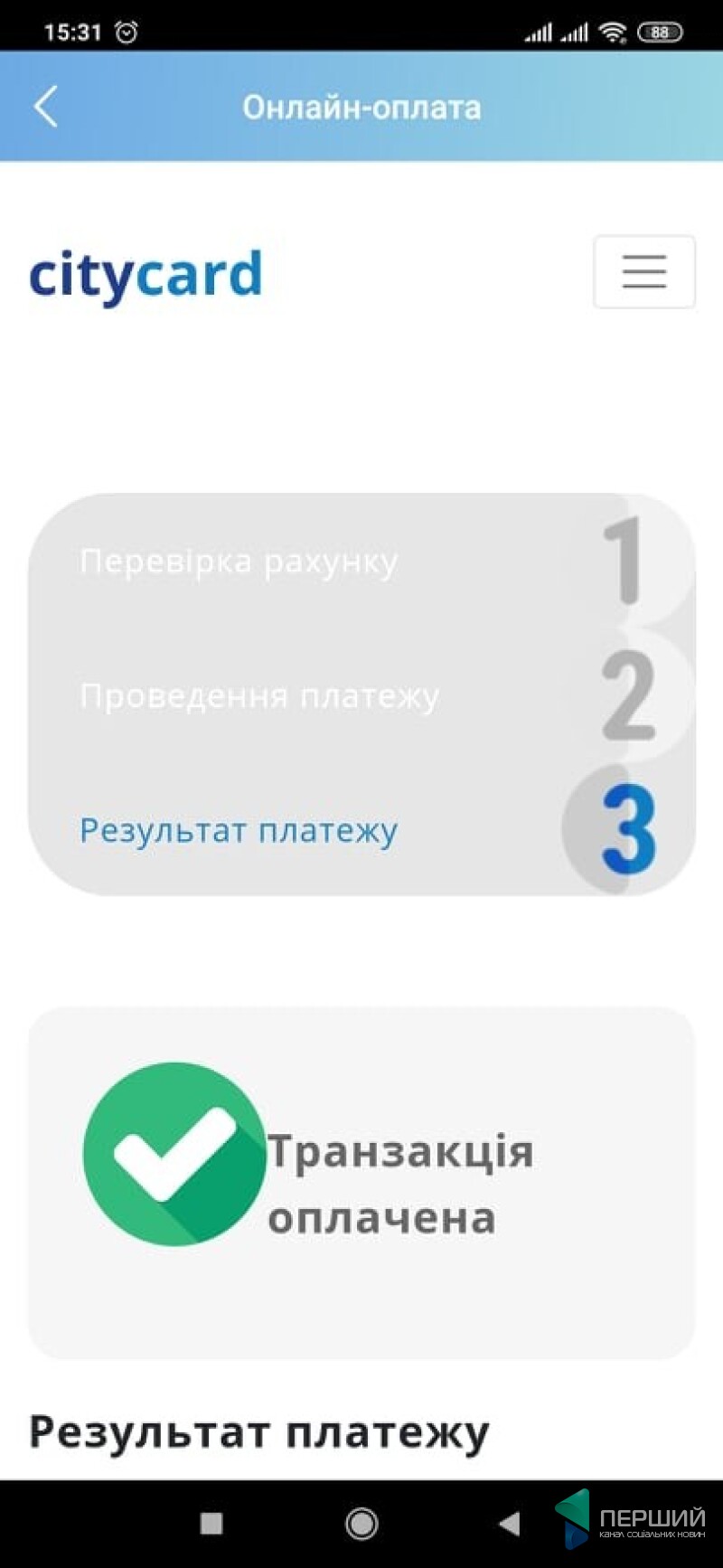Viewport: 723px width, 1568px height.
Task: Go back from the Онлайн-оплата screen
Action: coord(46,107)
